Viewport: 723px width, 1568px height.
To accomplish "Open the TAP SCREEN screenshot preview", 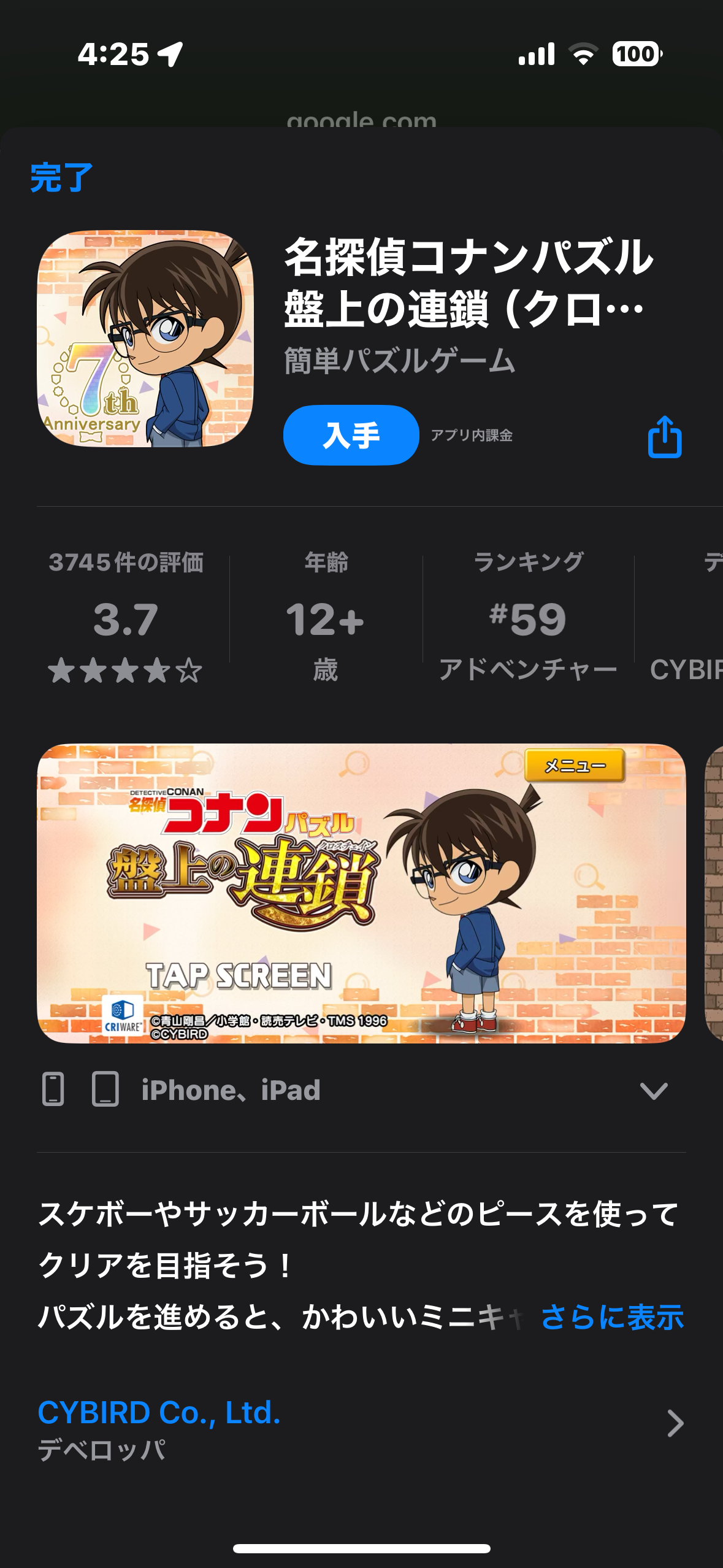I will coord(361,893).
